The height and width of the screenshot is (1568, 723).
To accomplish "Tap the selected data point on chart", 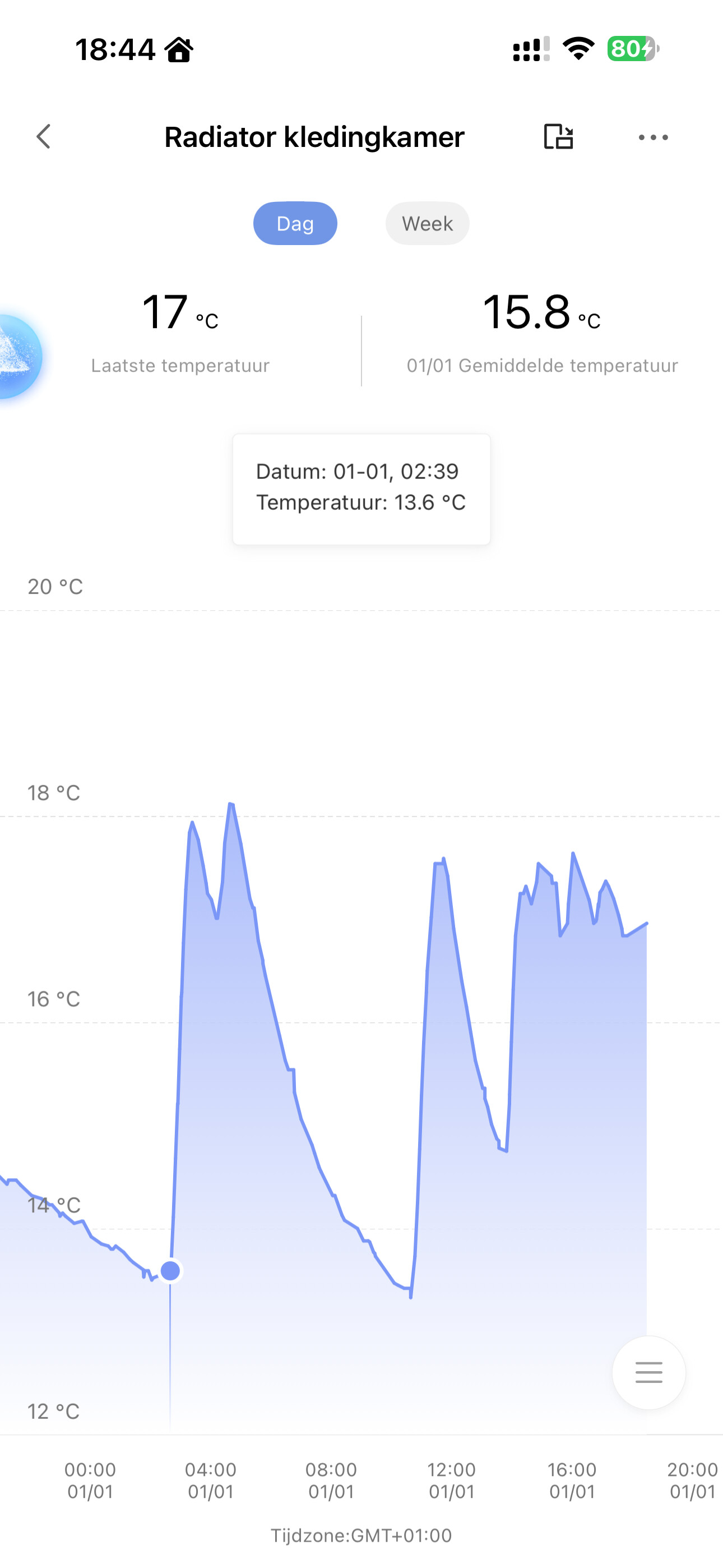I will tap(170, 1270).
